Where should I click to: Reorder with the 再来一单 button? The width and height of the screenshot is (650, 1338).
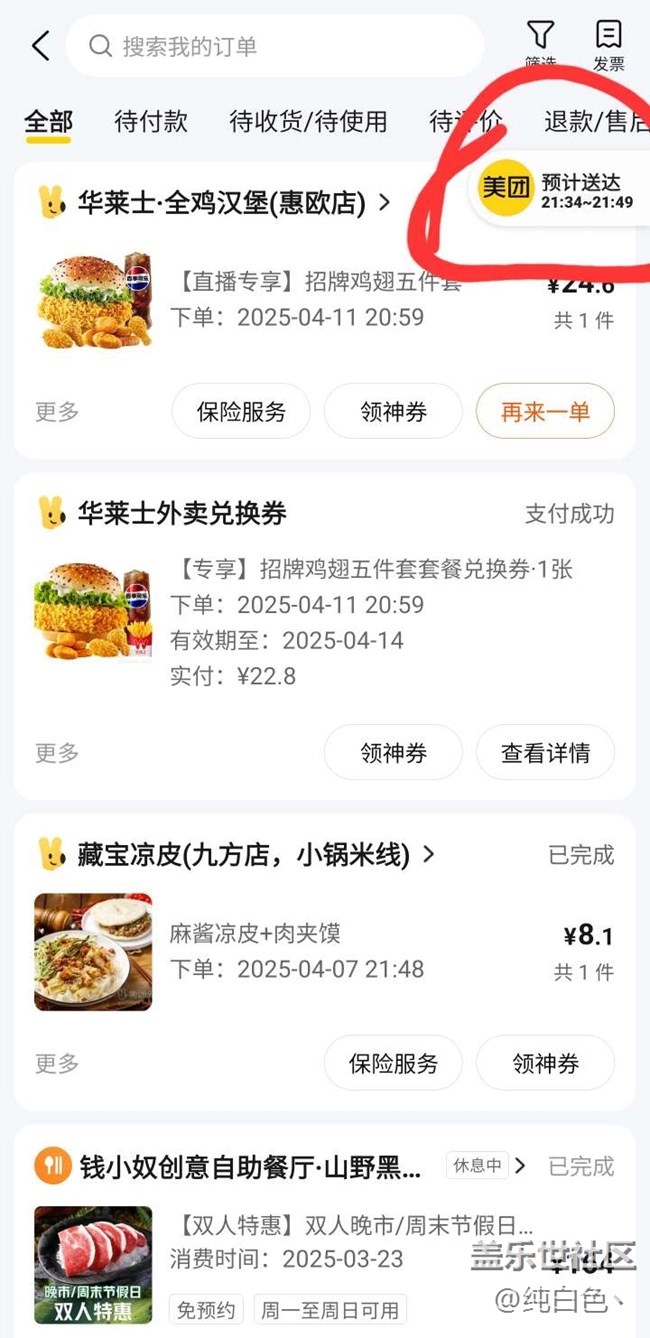pos(545,411)
